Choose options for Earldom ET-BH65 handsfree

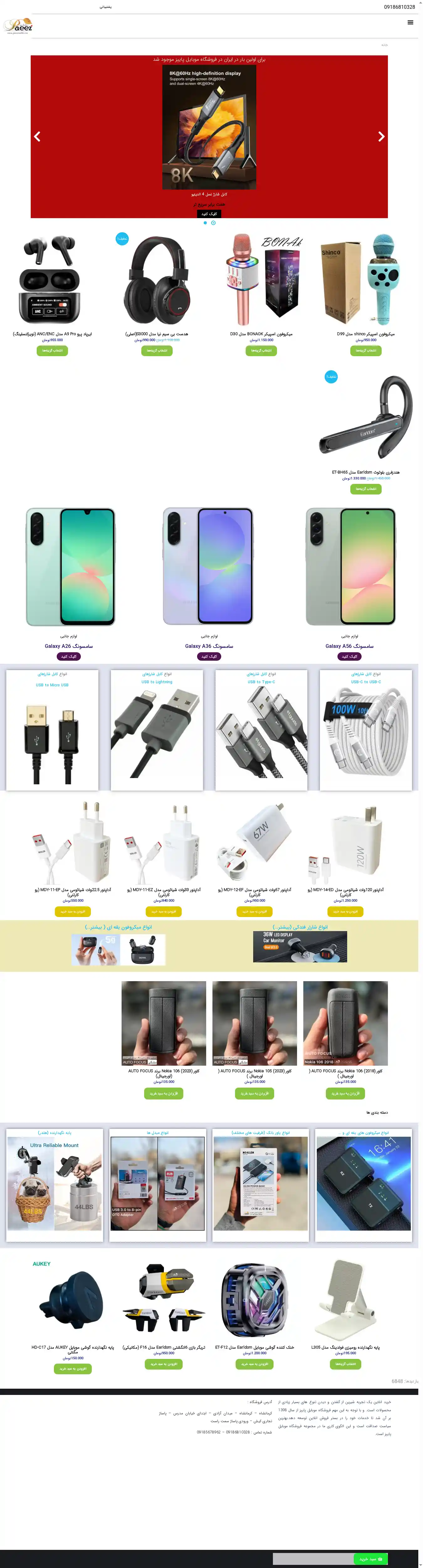[366, 489]
